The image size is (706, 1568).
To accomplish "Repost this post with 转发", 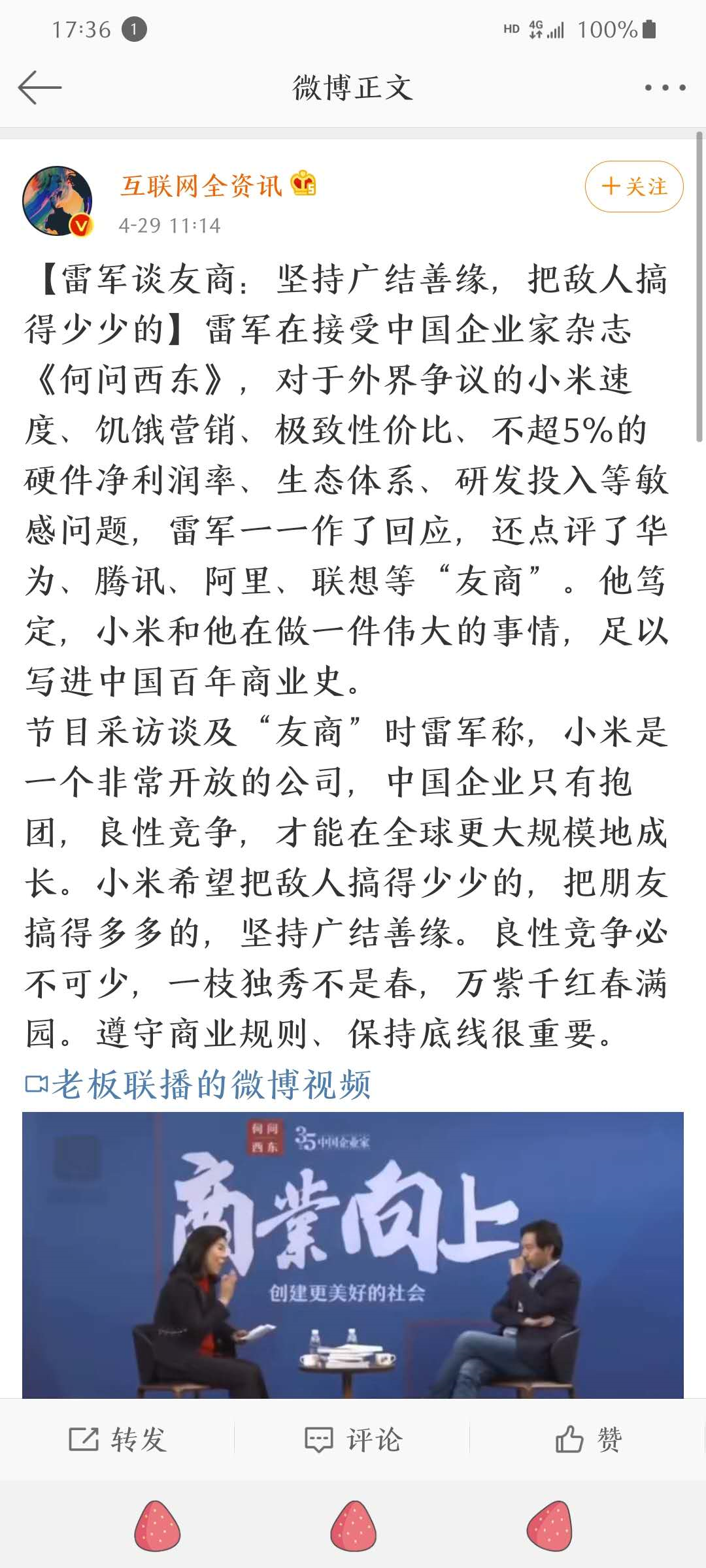I will [118, 1439].
